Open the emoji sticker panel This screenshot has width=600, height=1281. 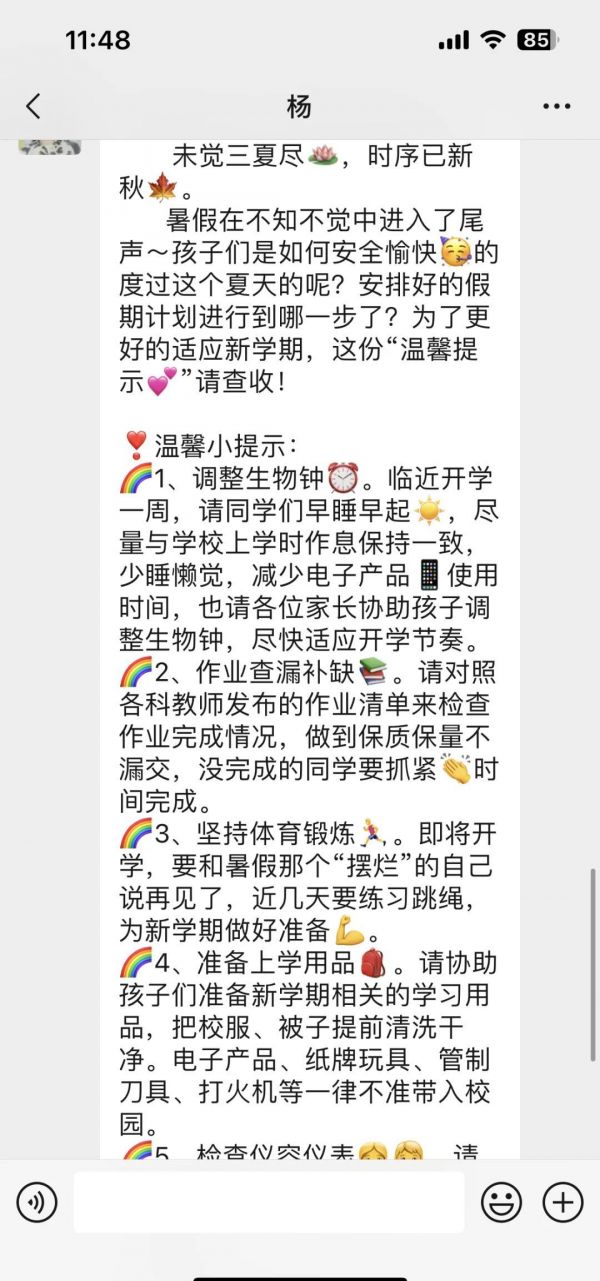point(501,1202)
